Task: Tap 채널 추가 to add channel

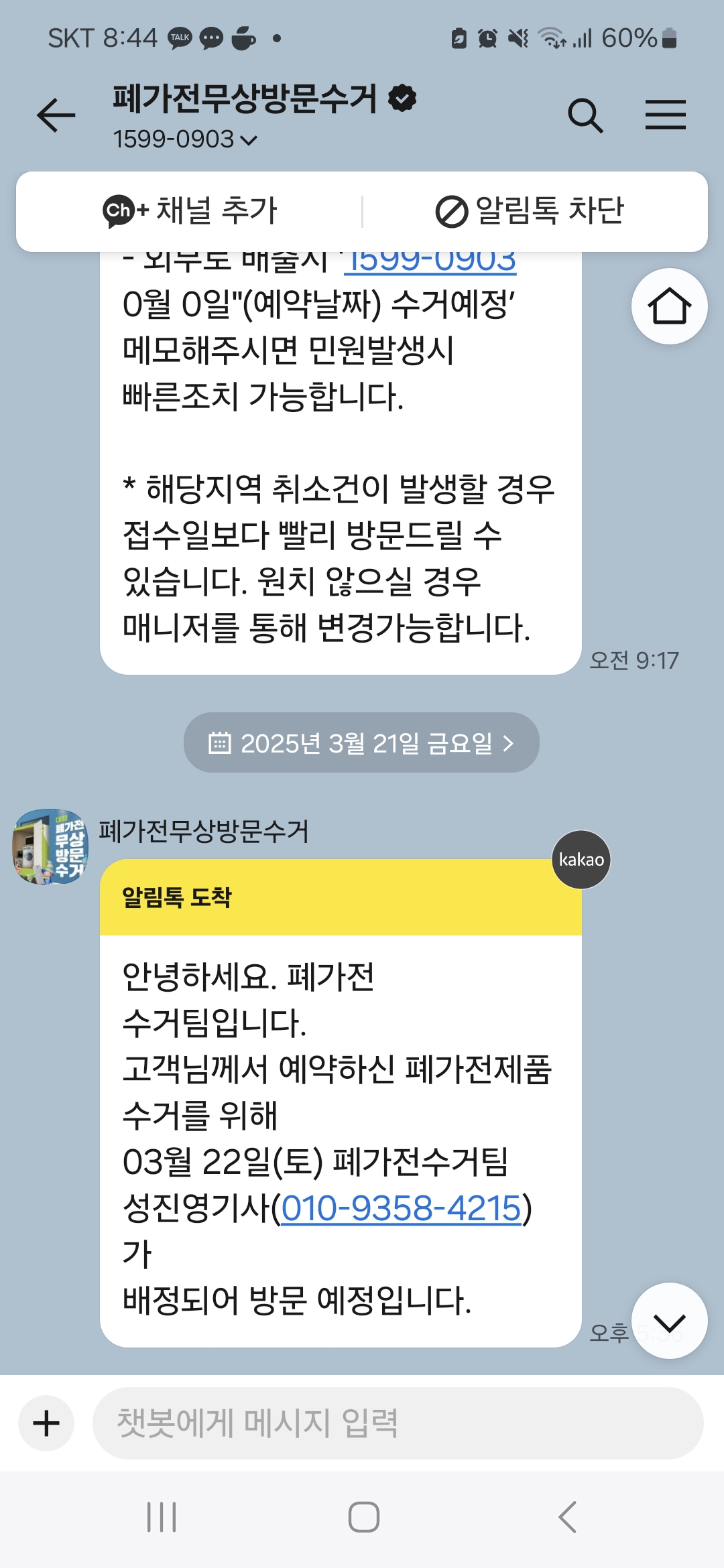Action: [x=190, y=210]
